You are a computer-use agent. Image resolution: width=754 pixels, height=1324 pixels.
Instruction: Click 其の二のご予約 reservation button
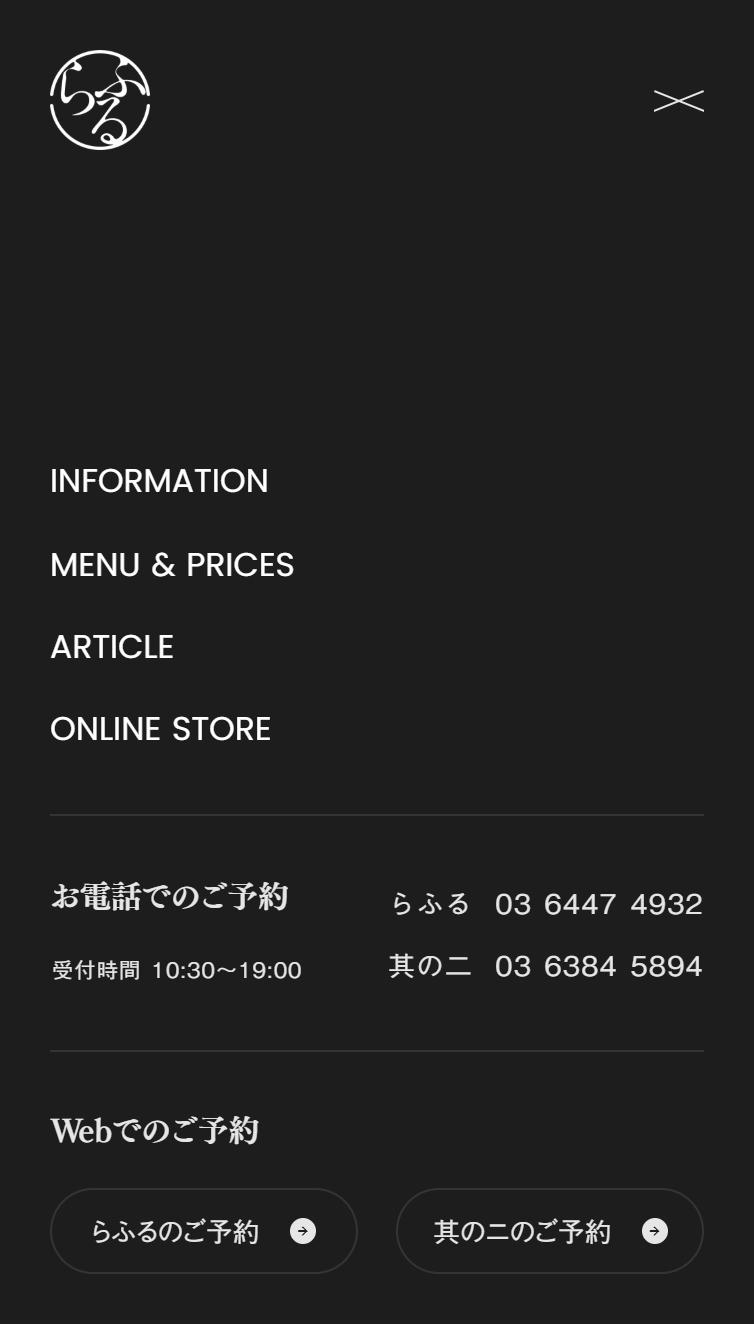(548, 1231)
